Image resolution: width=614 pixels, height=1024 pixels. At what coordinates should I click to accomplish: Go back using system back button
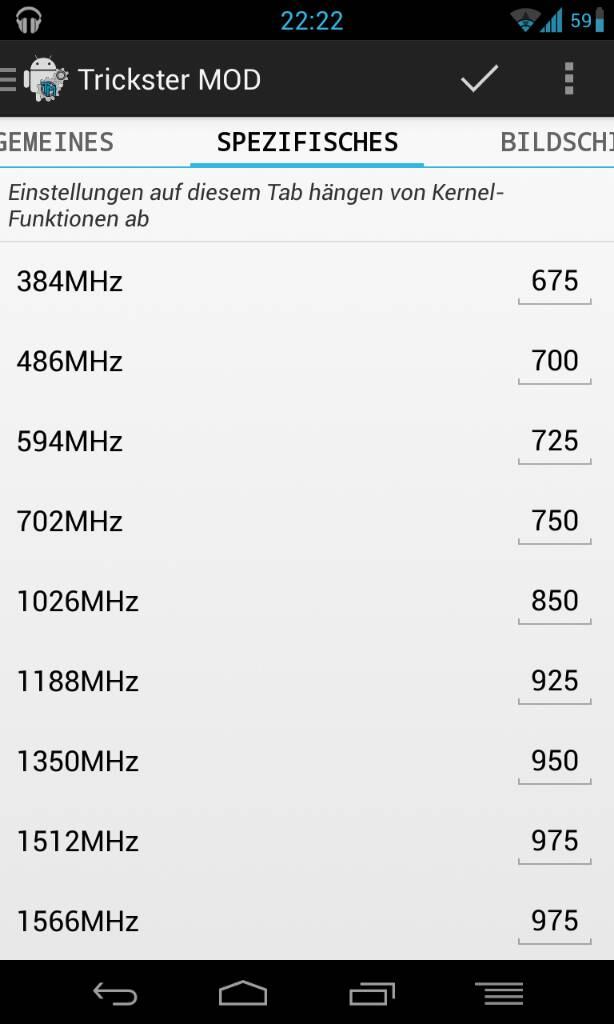pyautogui.click(x=115, y=993)
